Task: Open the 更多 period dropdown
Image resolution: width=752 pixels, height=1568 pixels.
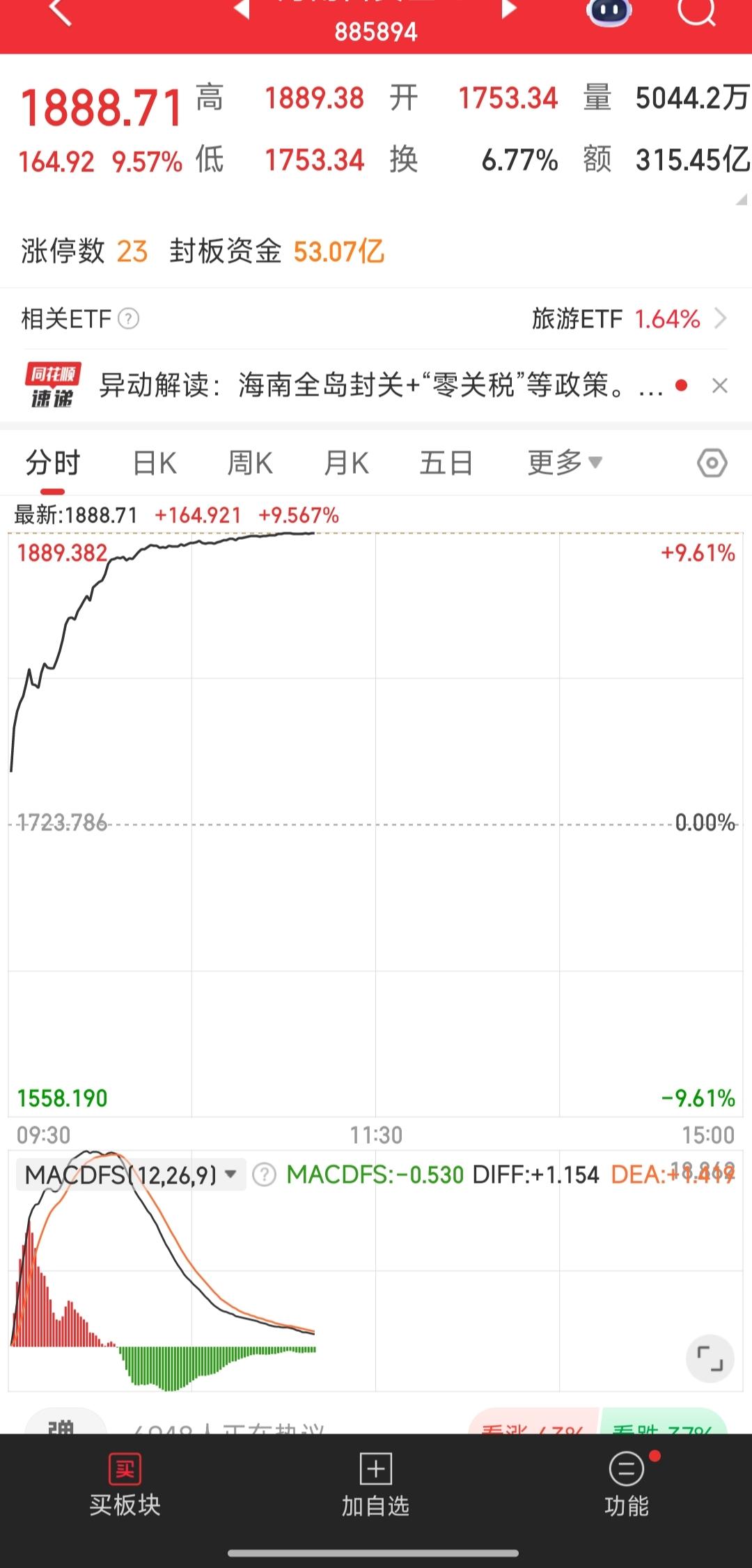Action: pos(564,462)
